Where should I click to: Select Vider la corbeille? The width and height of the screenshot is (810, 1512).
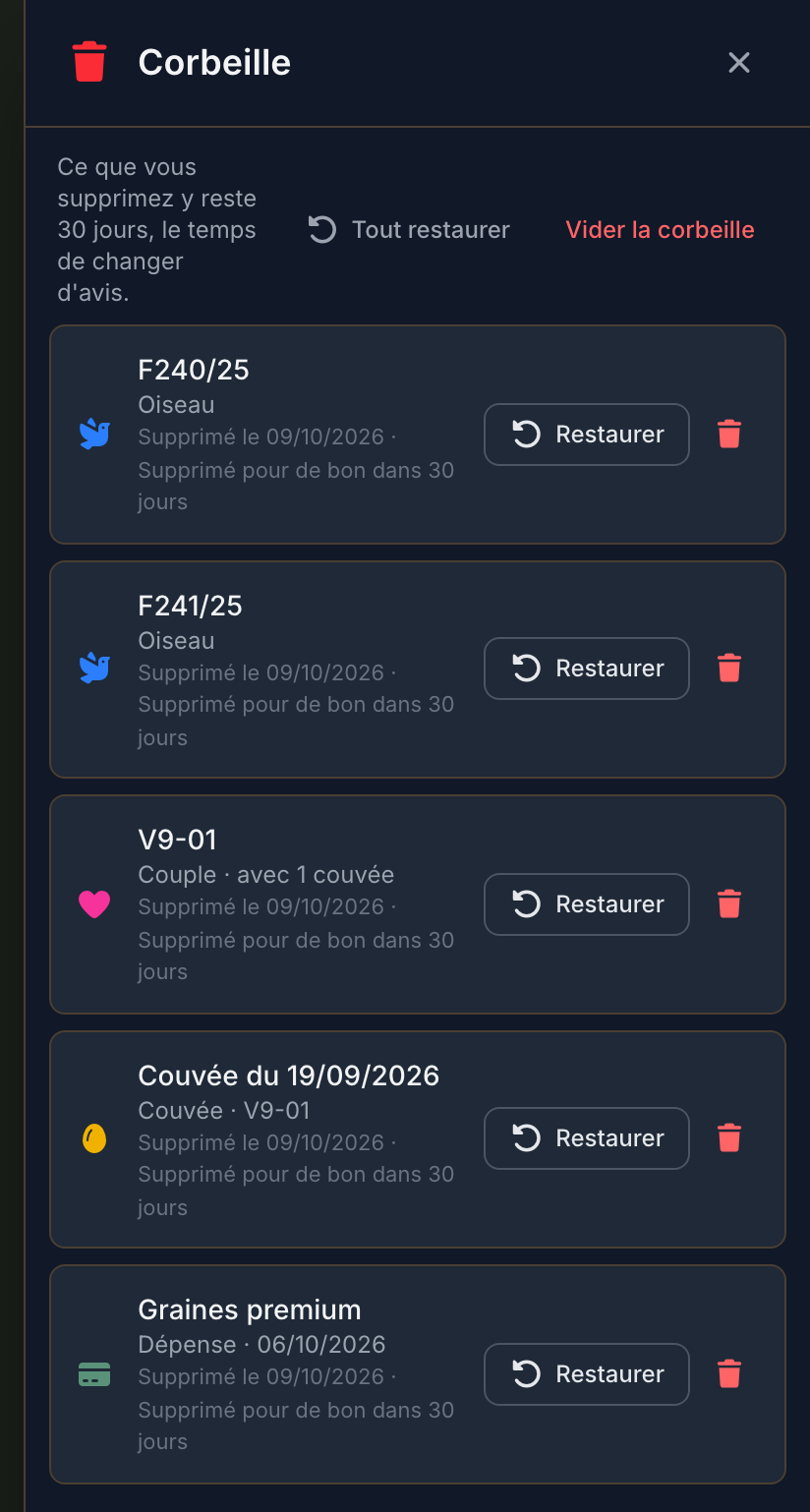[x=661, y=230]
